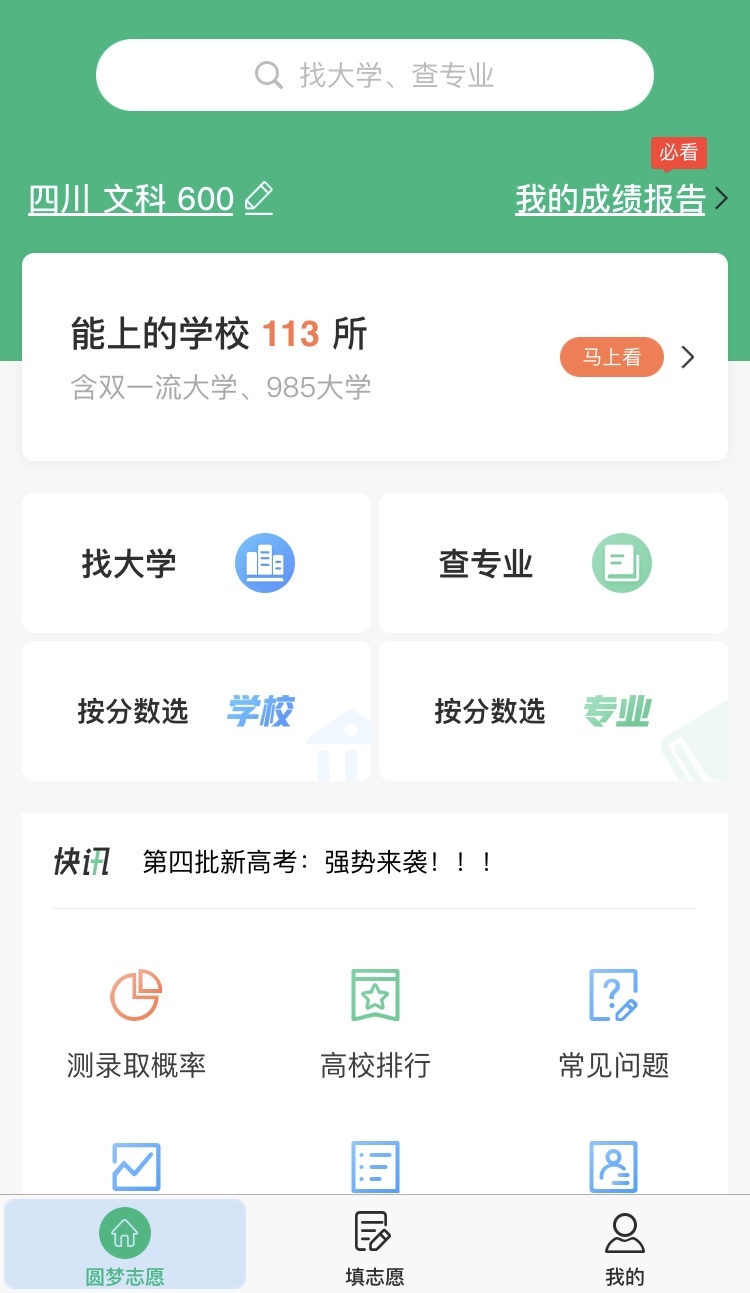The width and height of the screenshot is (750, 1293).
Task: Open 测录取概率
Action: (x=136, y=1022)
